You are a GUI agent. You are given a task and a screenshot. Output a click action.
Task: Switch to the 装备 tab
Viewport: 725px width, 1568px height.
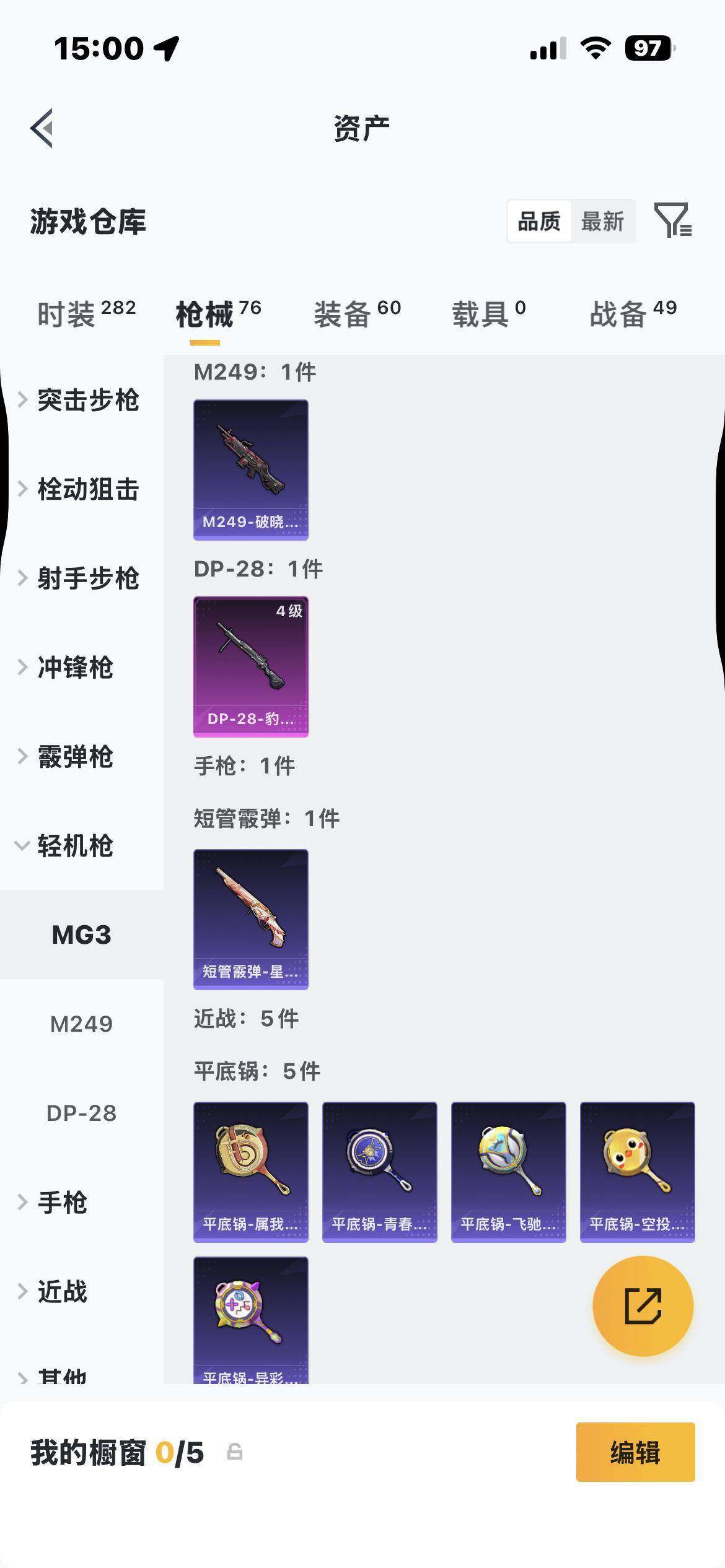point(357,313)
